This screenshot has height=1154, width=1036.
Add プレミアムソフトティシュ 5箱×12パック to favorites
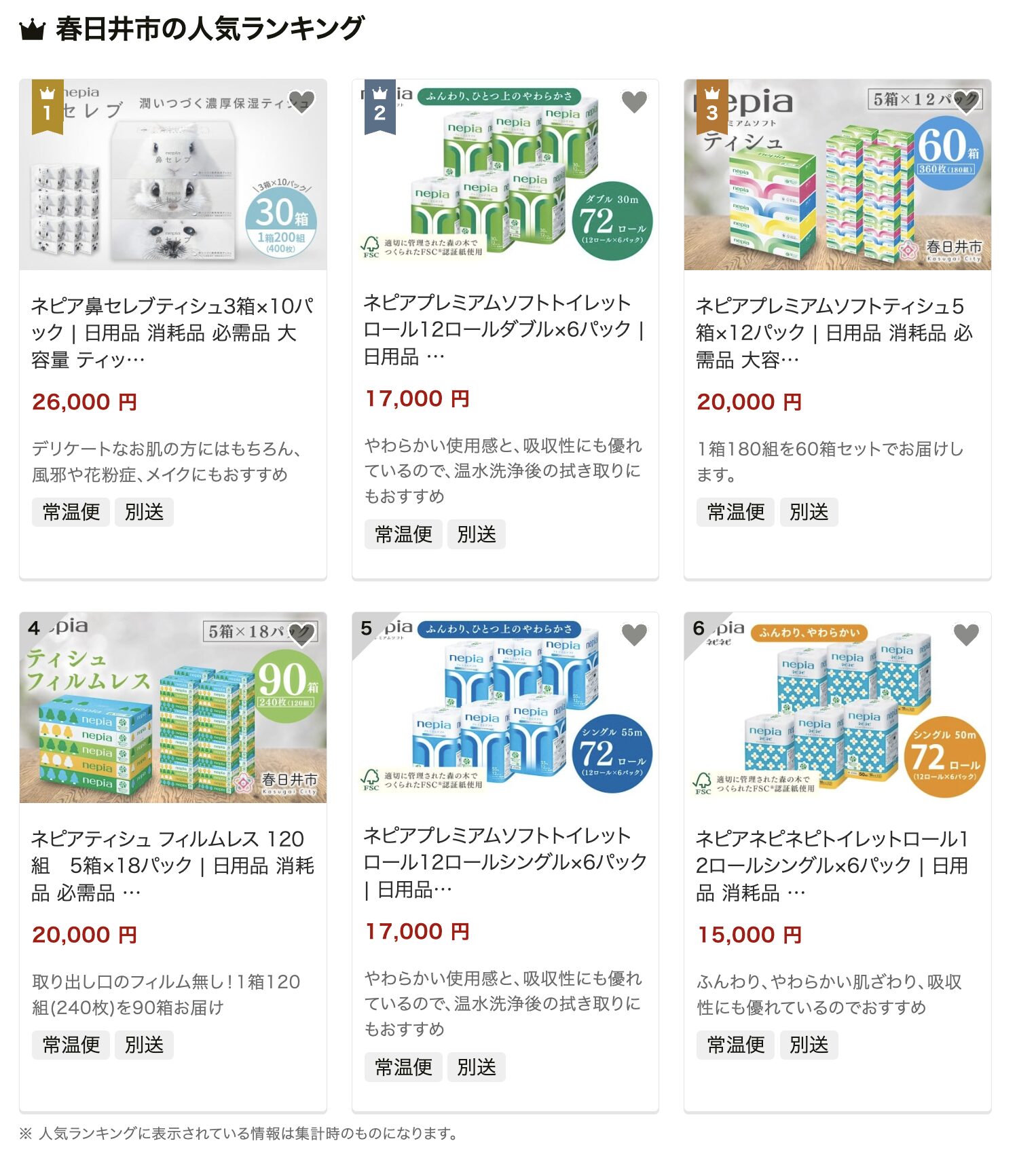coord(966,102)
